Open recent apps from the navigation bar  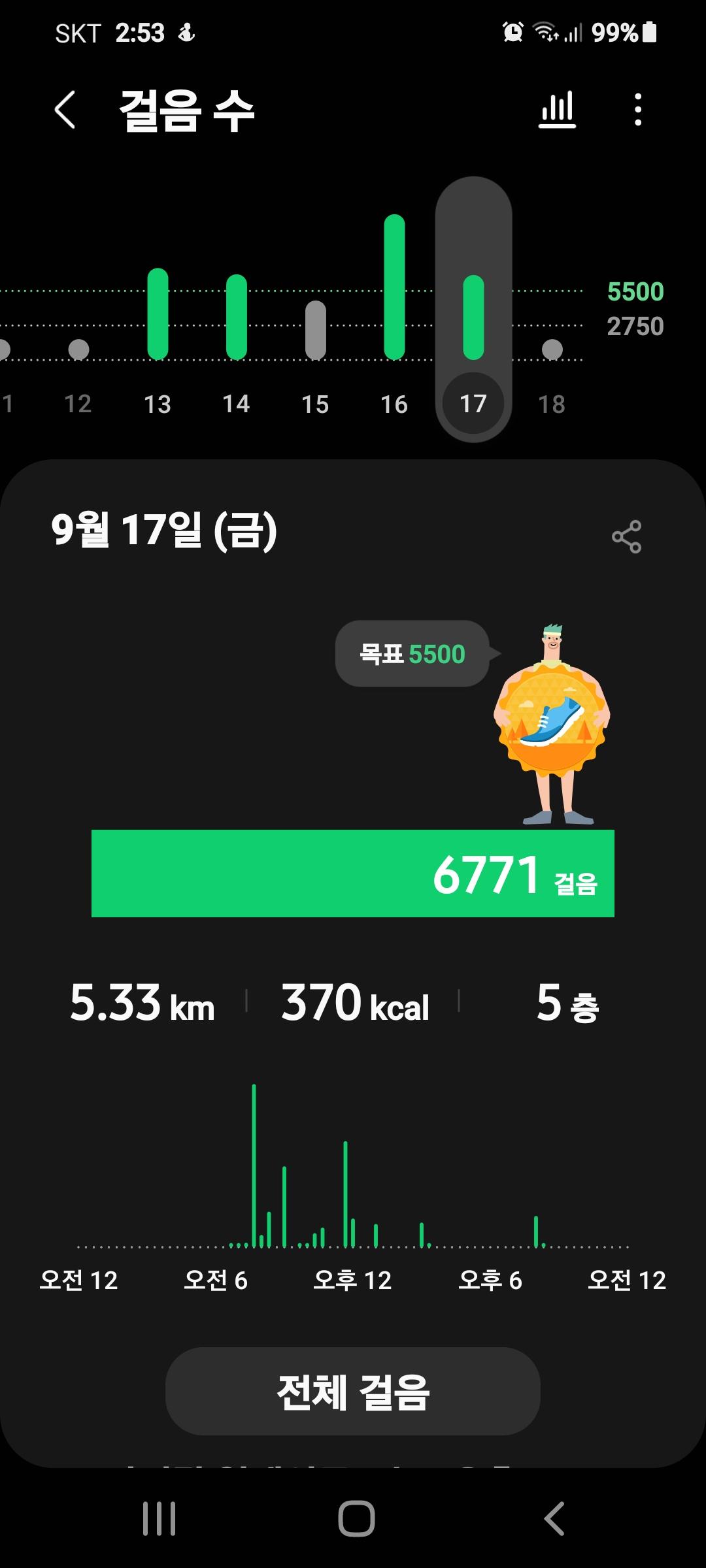click(x=160, y=1518)
